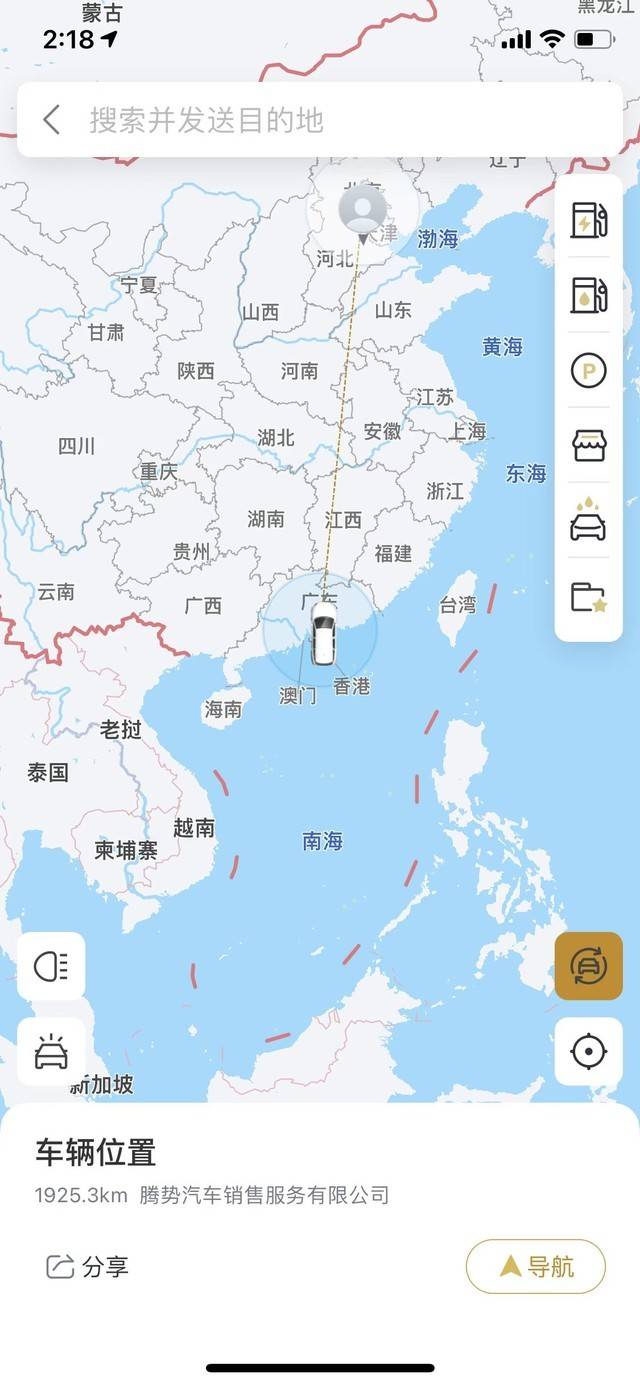Show nearby car wash locations

589,521
